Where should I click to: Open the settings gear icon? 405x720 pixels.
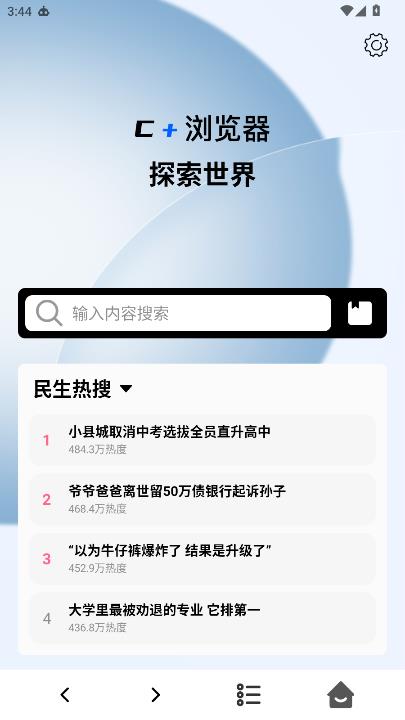point(376,45)
